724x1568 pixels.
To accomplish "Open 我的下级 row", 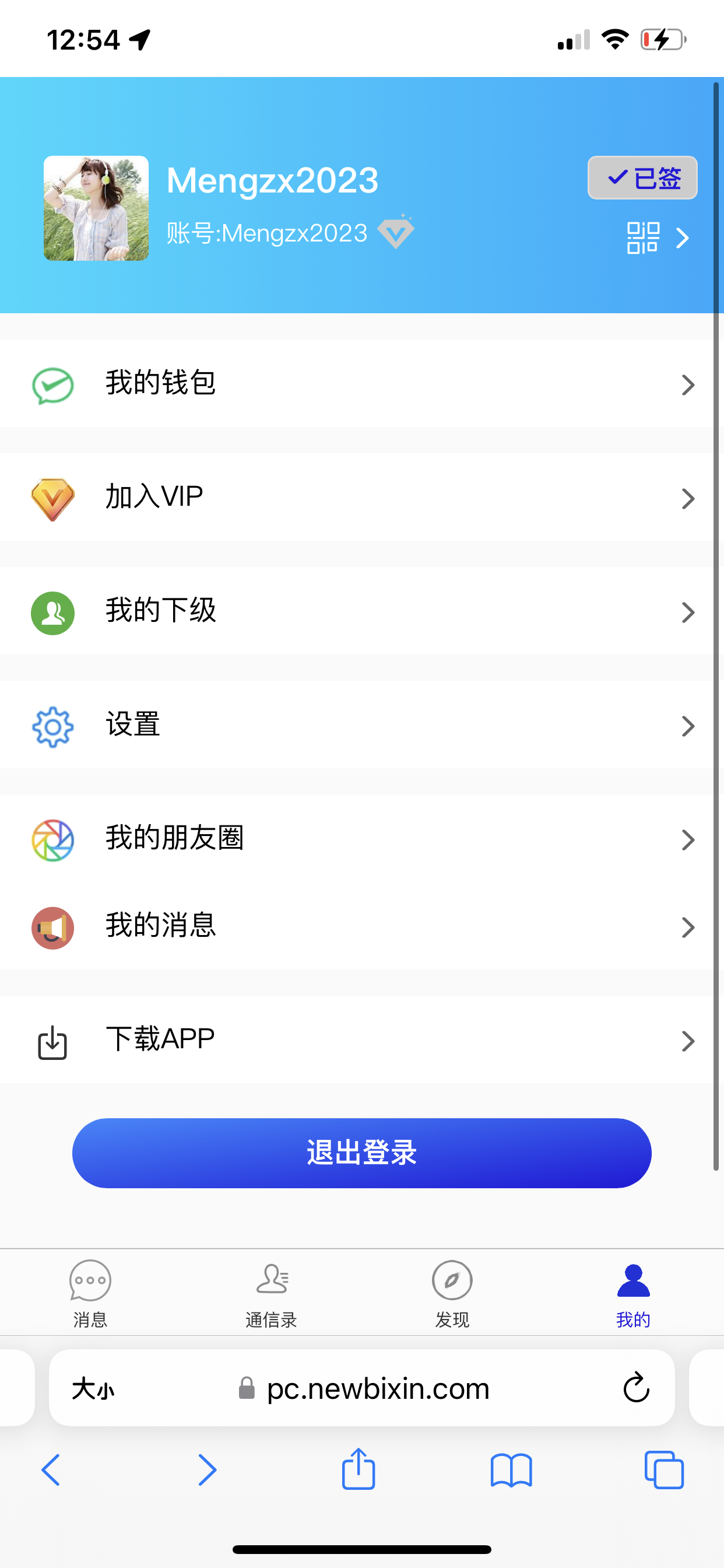I will pos(361,611).
